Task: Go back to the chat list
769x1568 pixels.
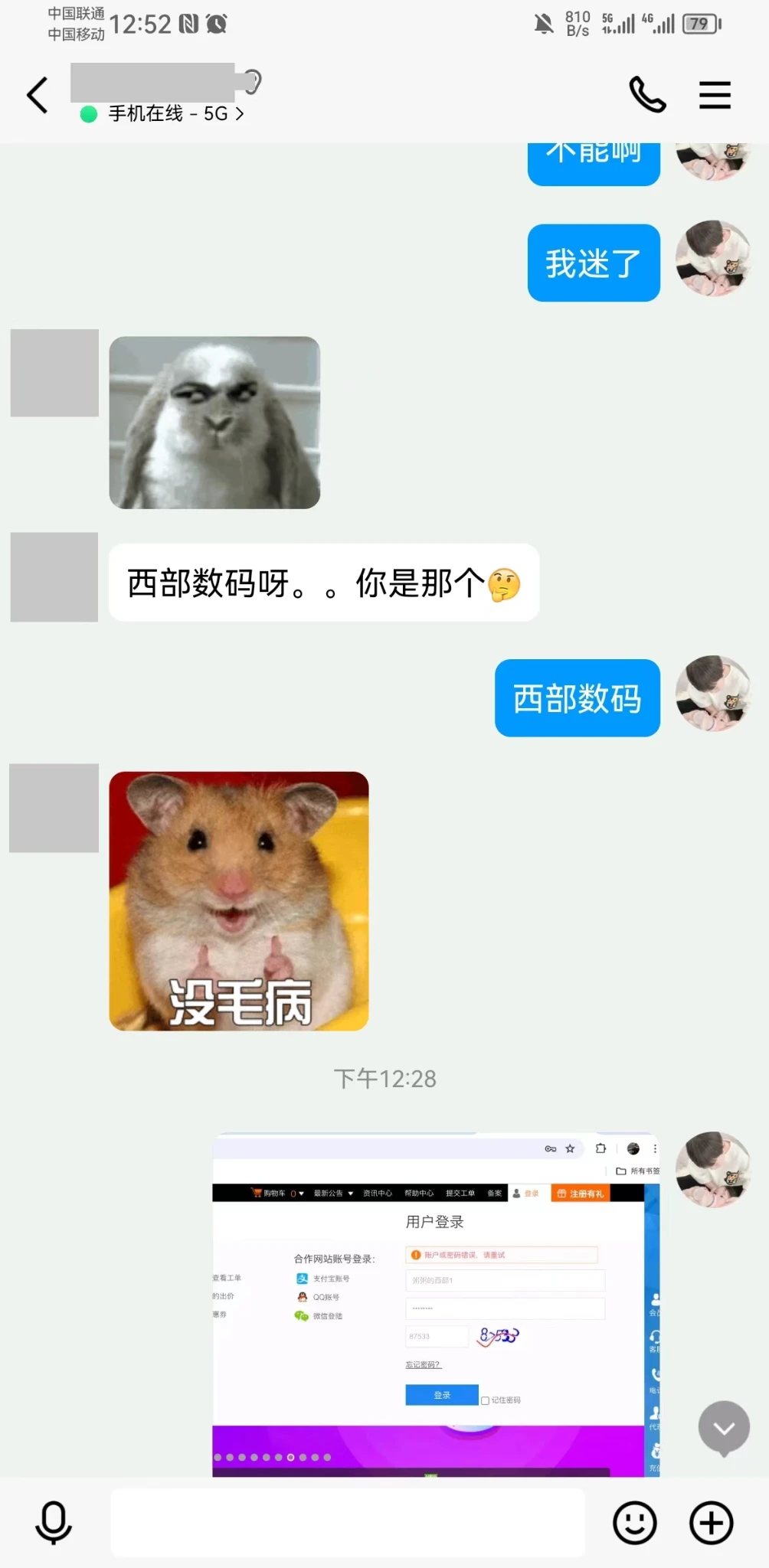Action: click(x=38, y=96)
